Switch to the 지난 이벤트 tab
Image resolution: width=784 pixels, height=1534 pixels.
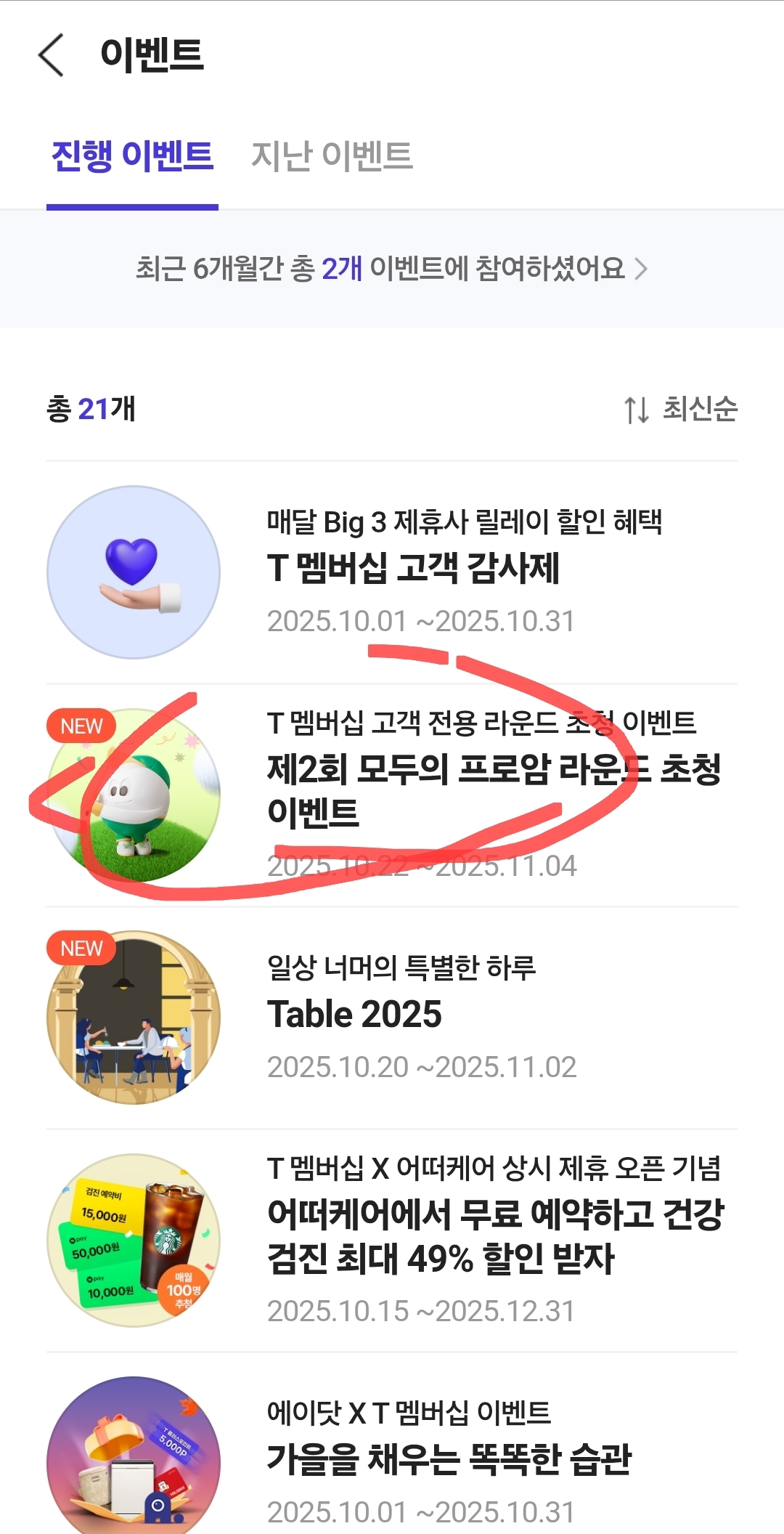(x=332, y=156)
